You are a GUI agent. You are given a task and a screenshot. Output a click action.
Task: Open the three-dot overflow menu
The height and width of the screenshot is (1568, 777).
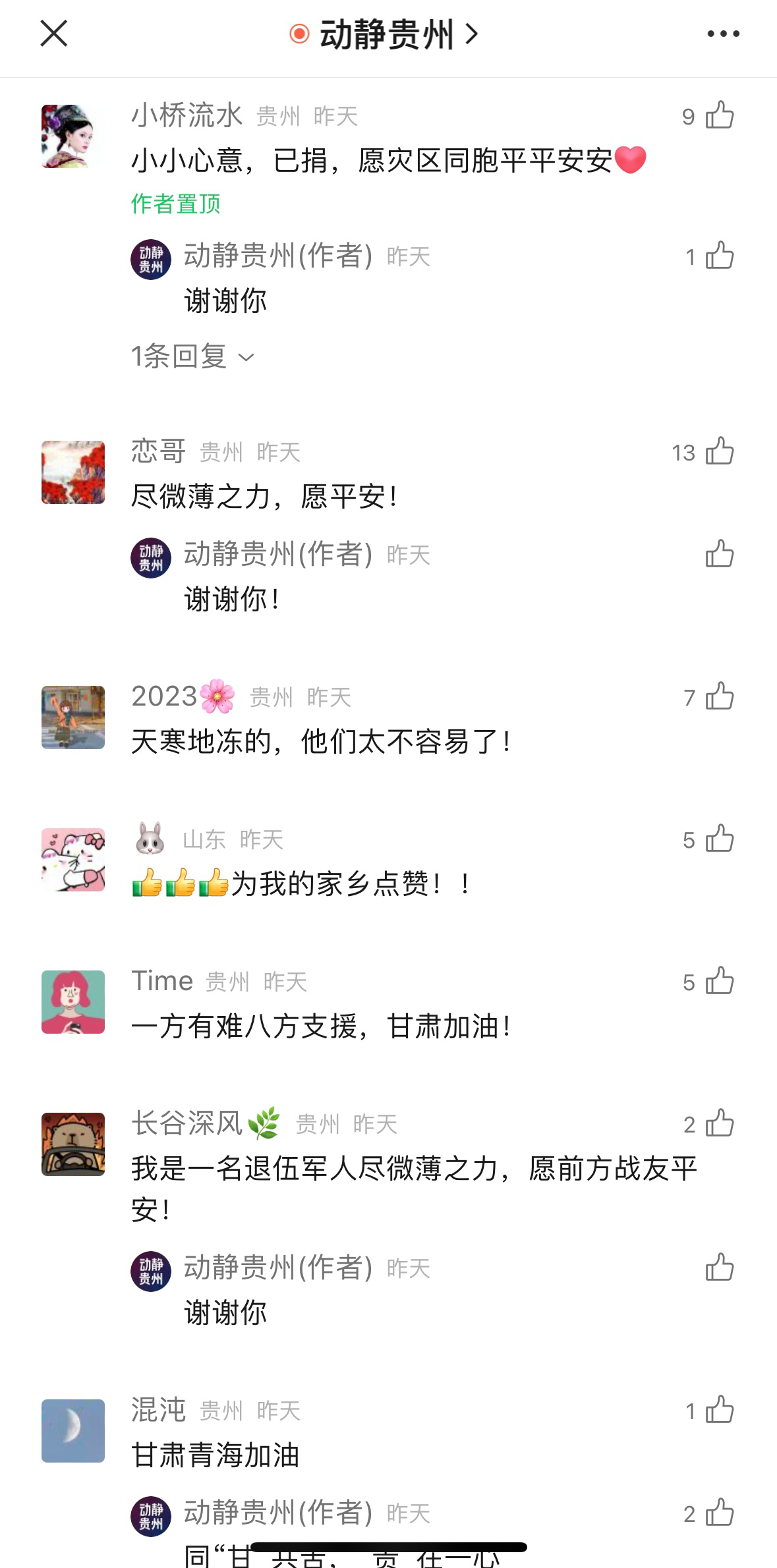723,34
